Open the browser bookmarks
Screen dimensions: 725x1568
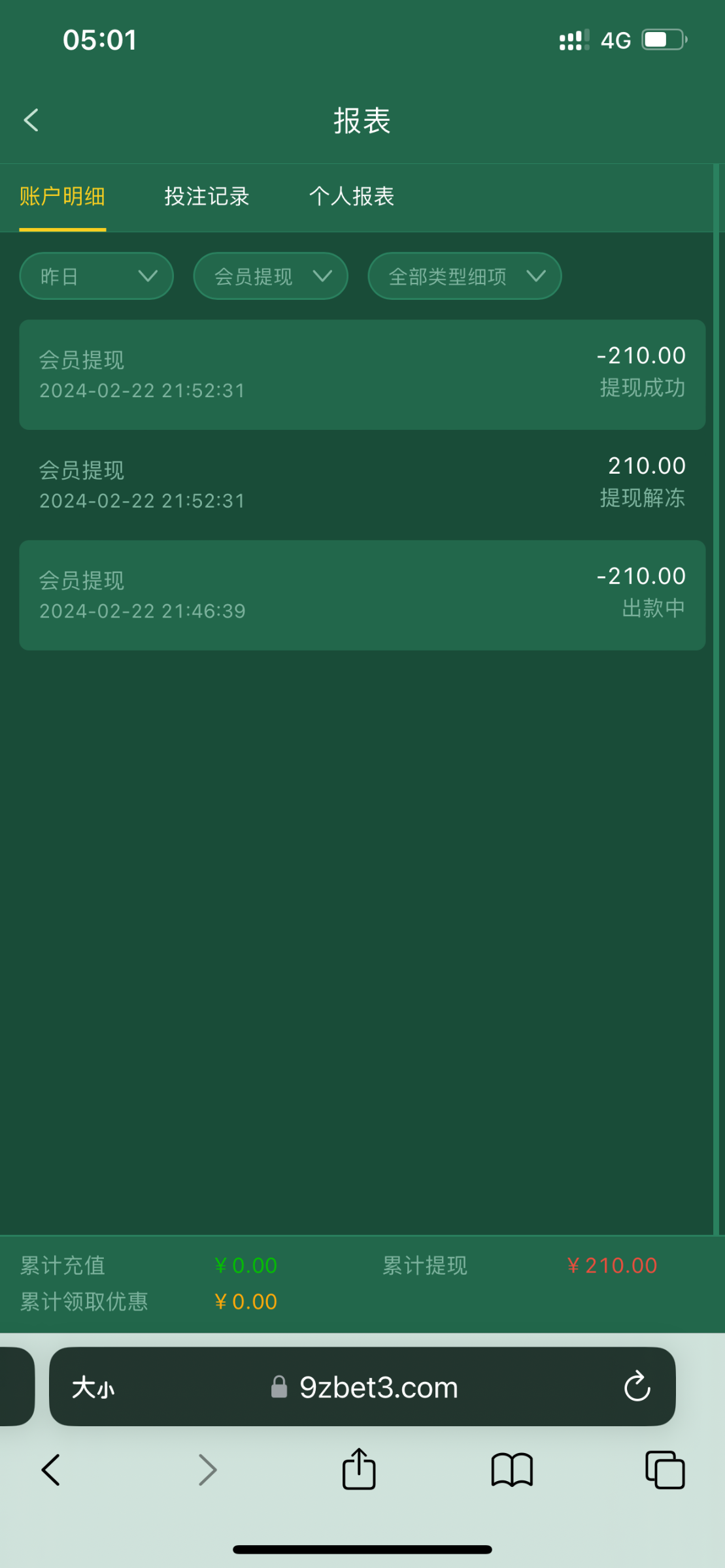[x=512, y=1470]
